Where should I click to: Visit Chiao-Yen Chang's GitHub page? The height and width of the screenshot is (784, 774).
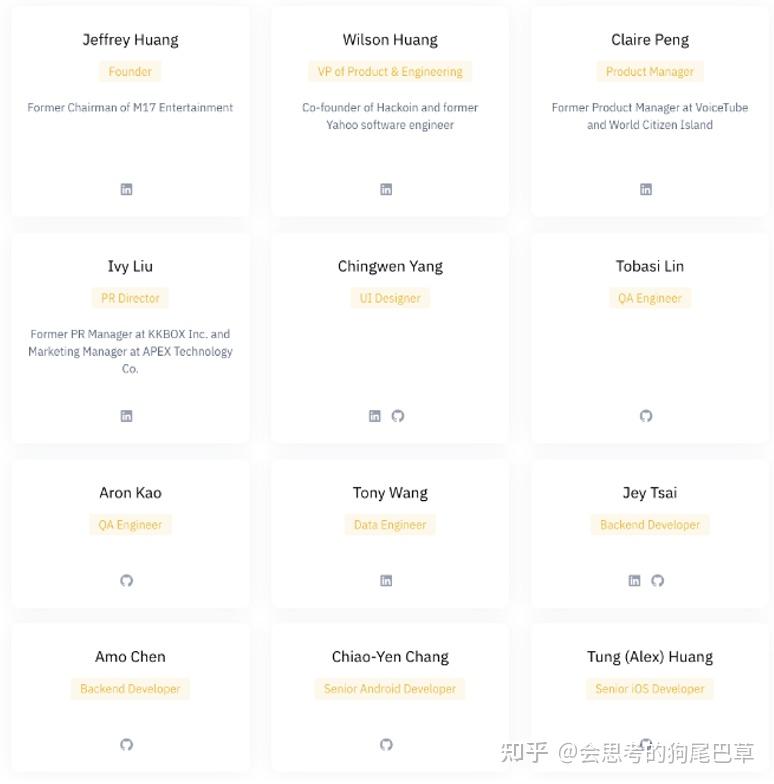point(386,744)
